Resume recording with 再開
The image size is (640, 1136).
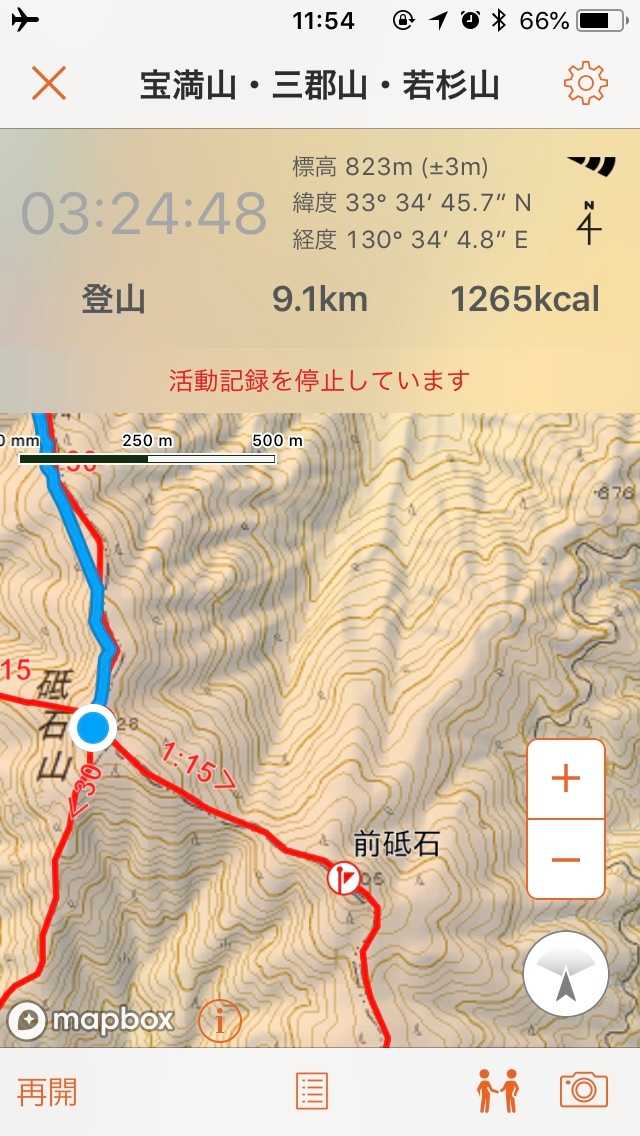pyautogui.click(x=47, y=1092)
